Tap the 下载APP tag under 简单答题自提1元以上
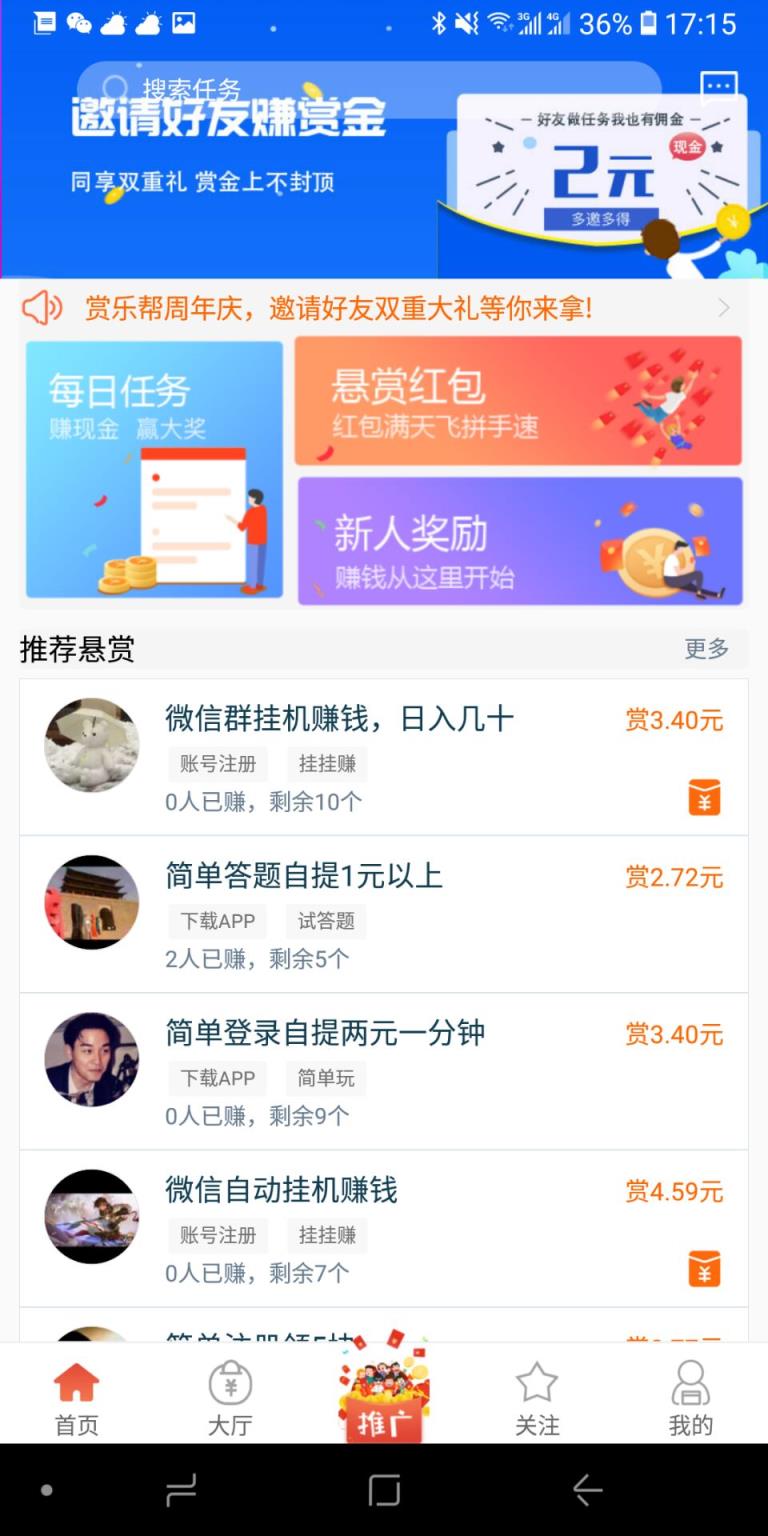Image resolution: width=768 pixels, height=1536 pixels. (216, 920)
